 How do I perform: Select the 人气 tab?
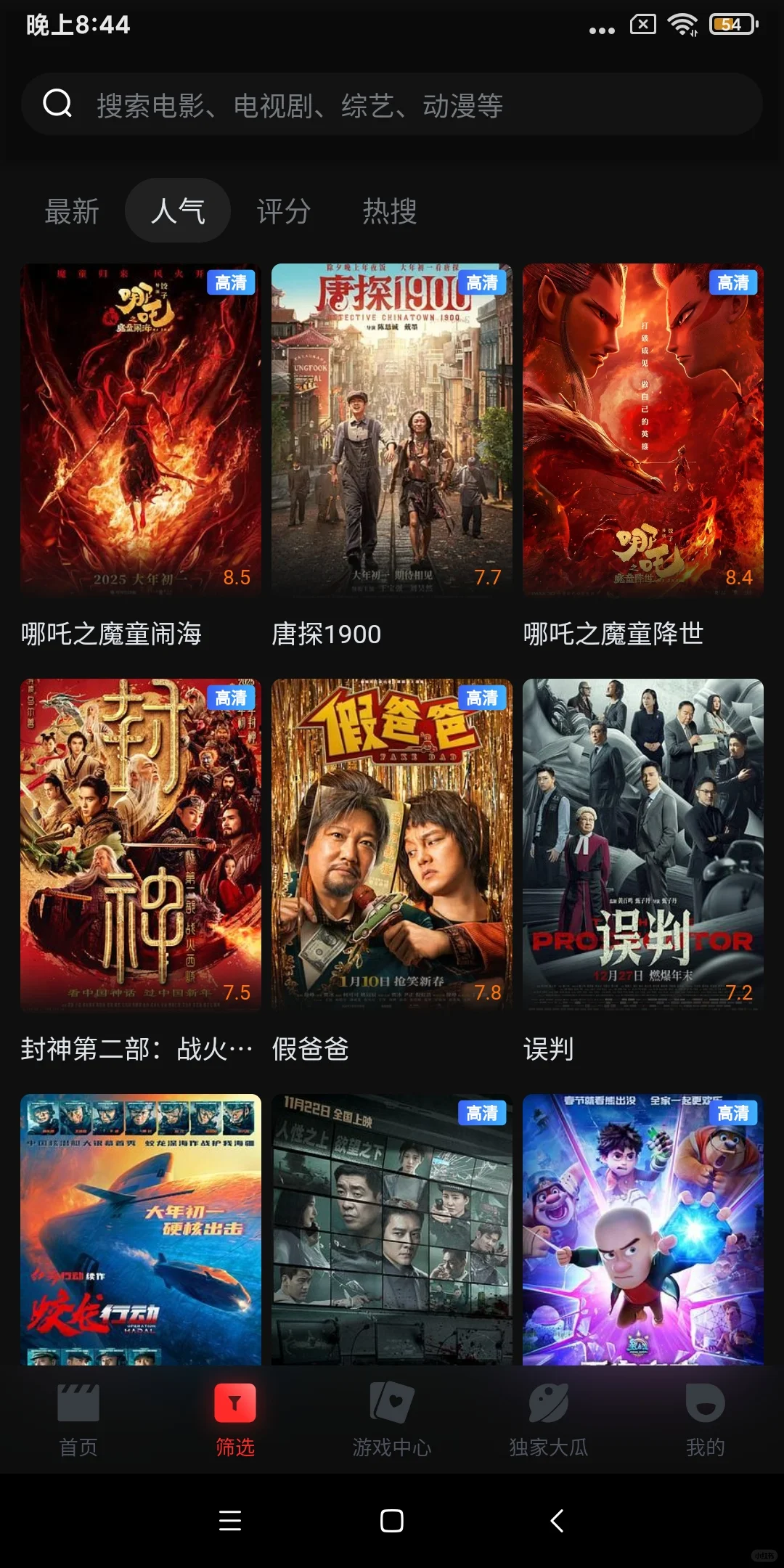pos(178,211)
